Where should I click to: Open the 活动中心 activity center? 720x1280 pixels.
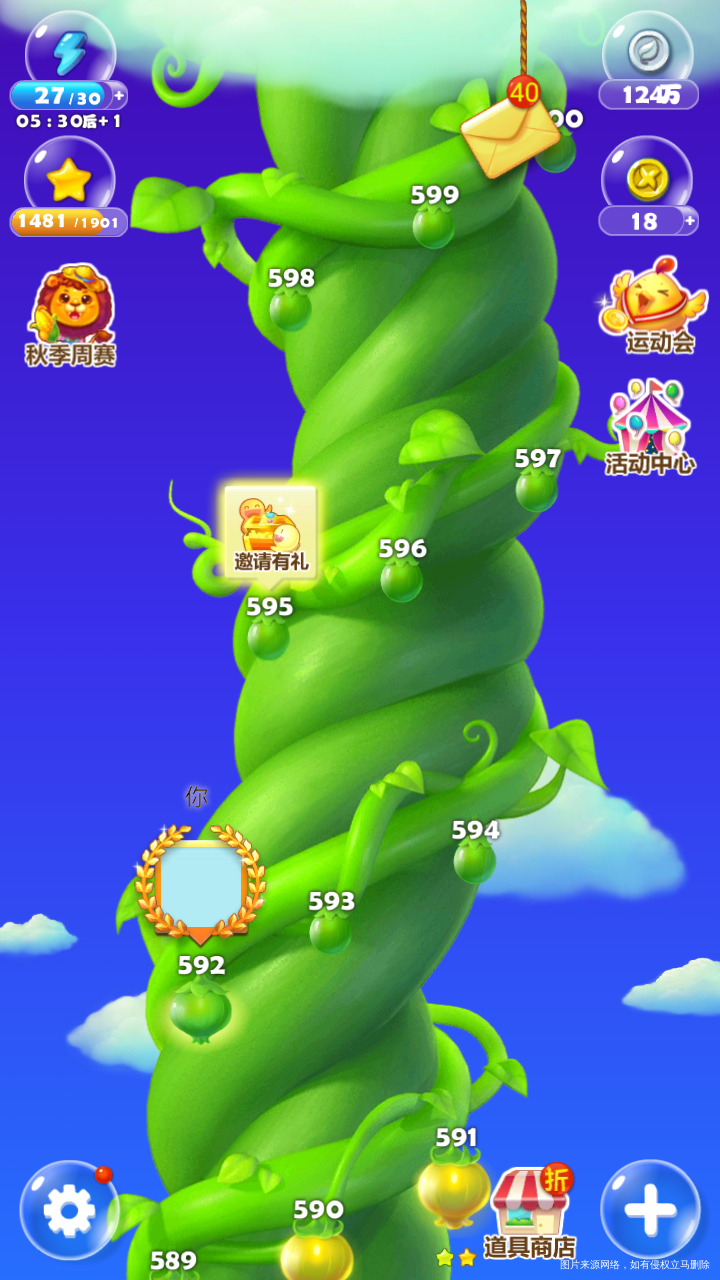coord(650,427)
